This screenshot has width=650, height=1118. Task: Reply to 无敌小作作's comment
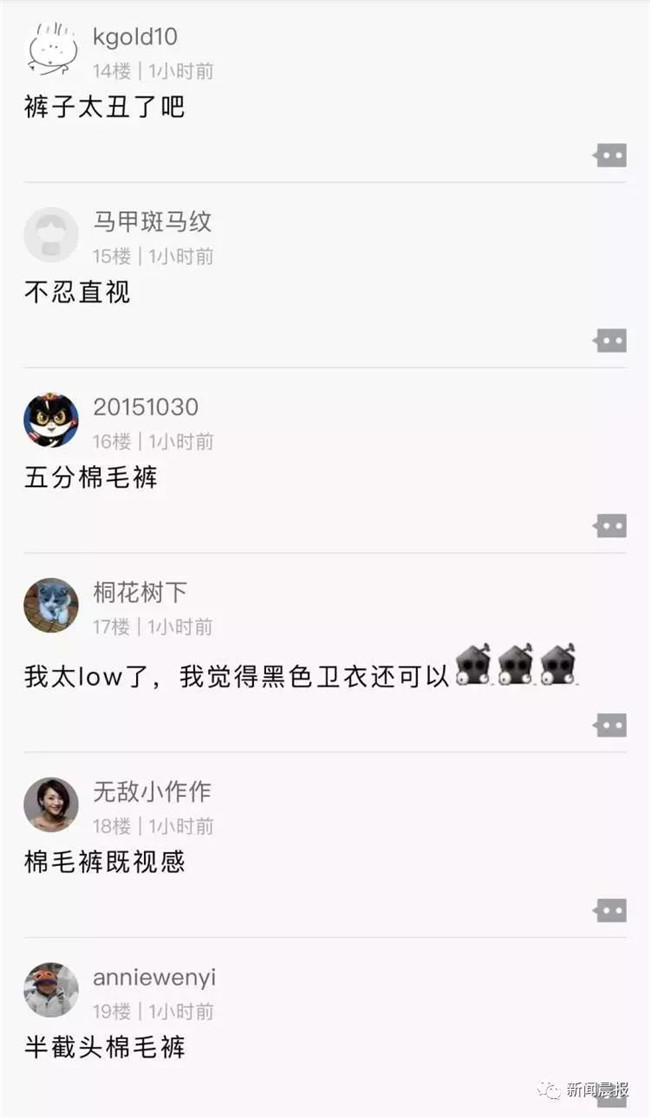pos(610,910)
